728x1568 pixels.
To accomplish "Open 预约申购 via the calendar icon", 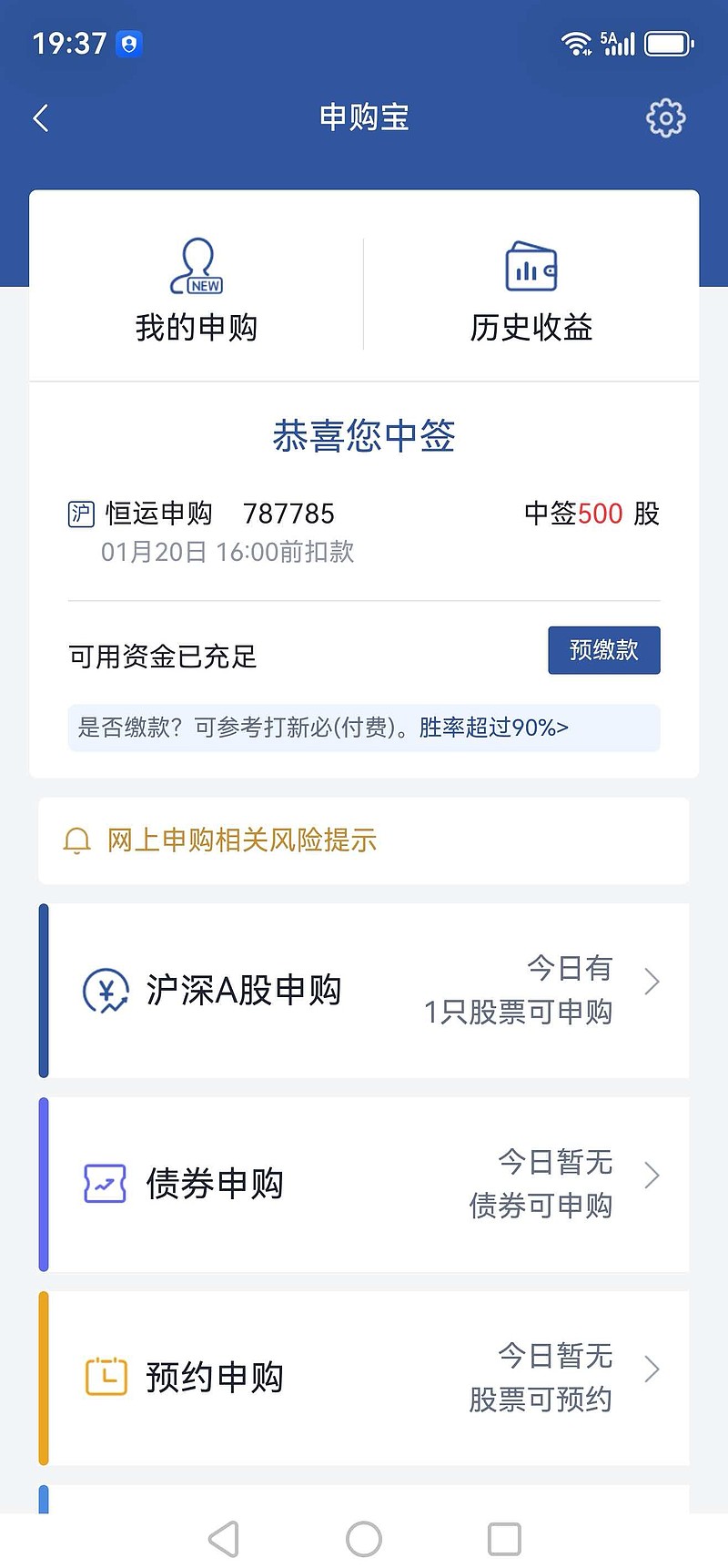I will pyautogui.click(x=105, y=1376).
